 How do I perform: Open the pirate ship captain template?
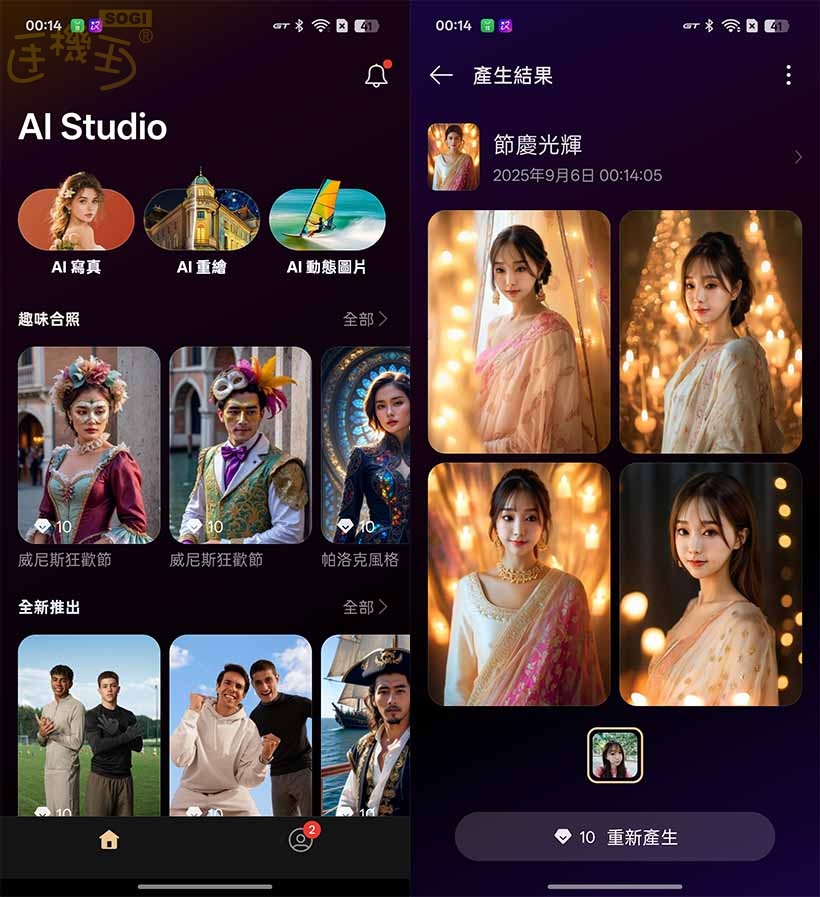pyautogui.click(x=366, y=725)
